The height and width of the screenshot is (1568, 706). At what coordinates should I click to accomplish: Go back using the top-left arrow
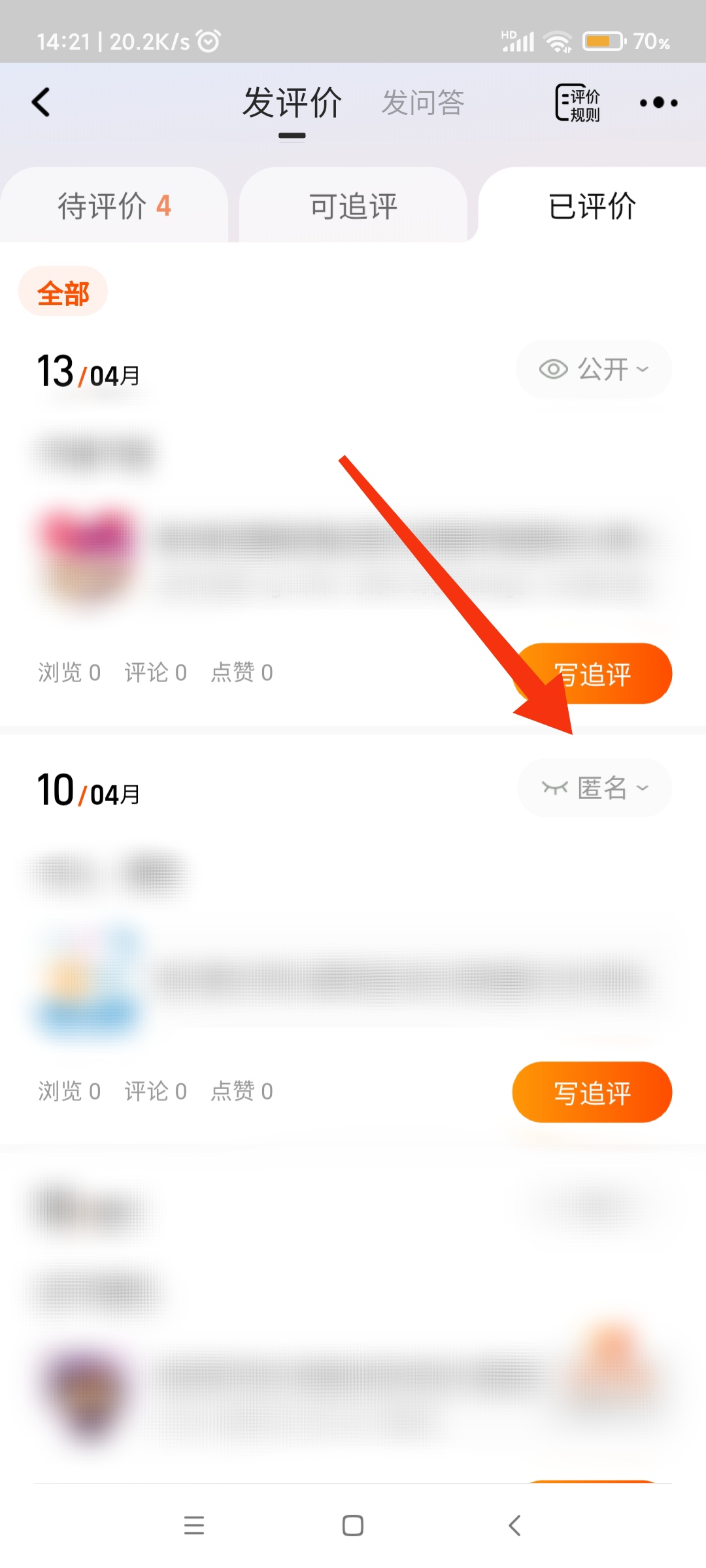coord(41,103)
